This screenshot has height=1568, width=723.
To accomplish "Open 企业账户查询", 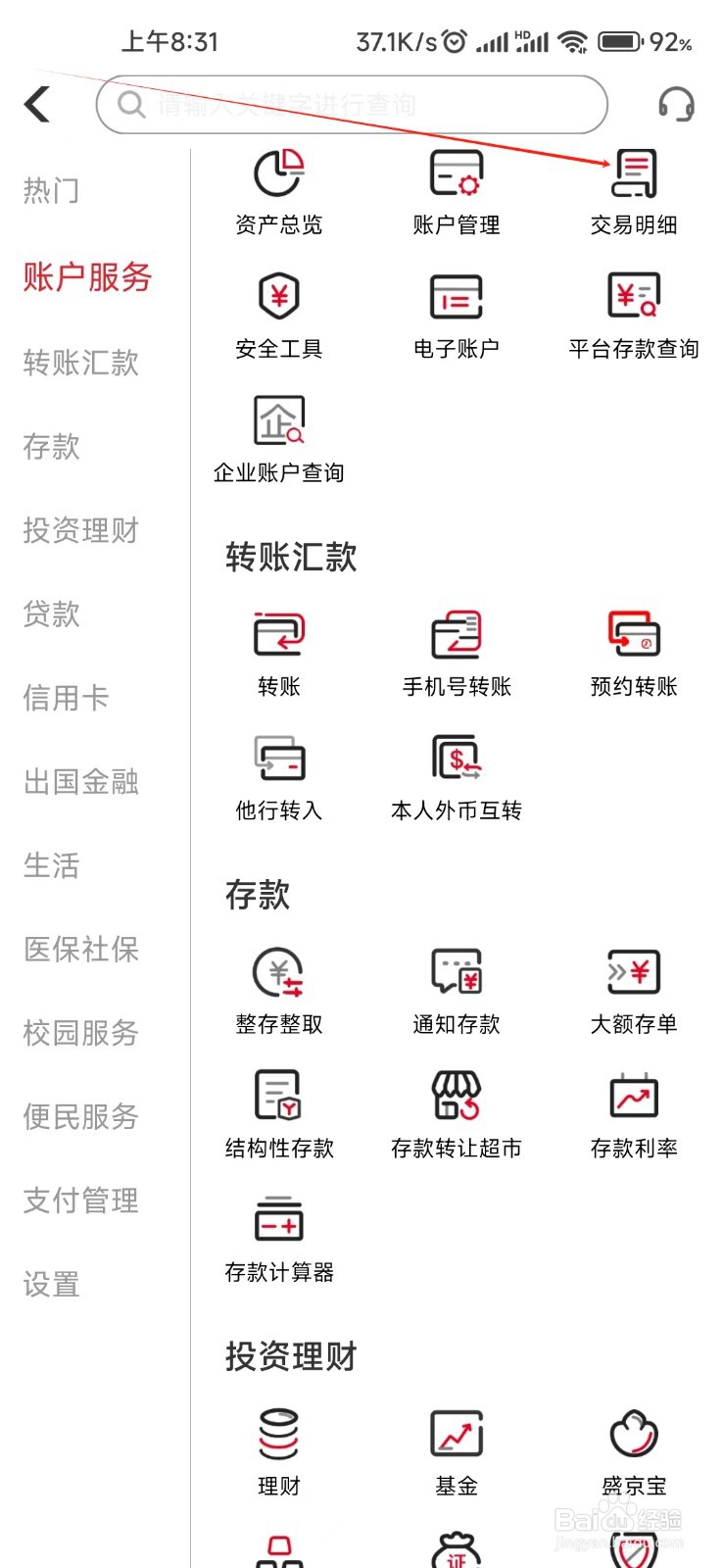I will pyautogui.click(x=279, y=440).
